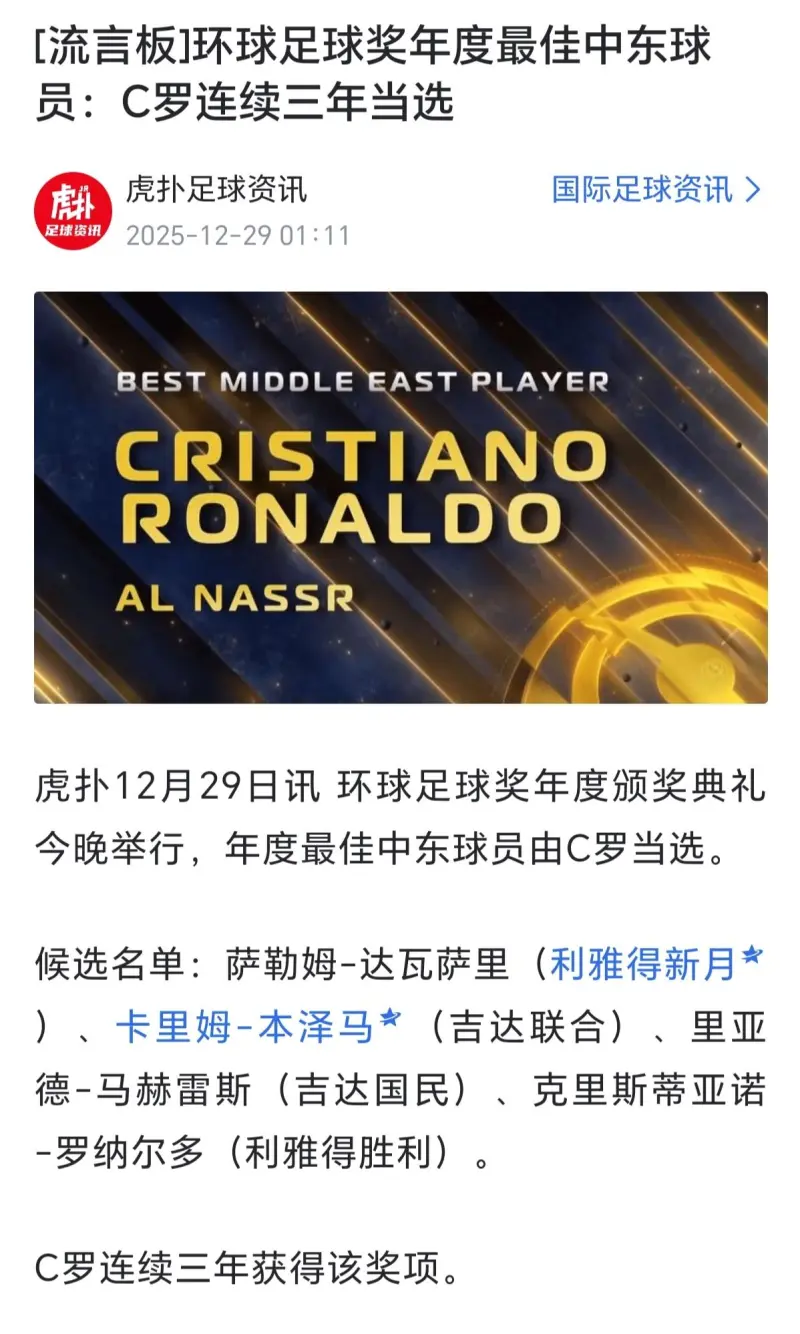
Task: Open 虎扑足球资讯 author profile
Action: (x=216, y=189)
